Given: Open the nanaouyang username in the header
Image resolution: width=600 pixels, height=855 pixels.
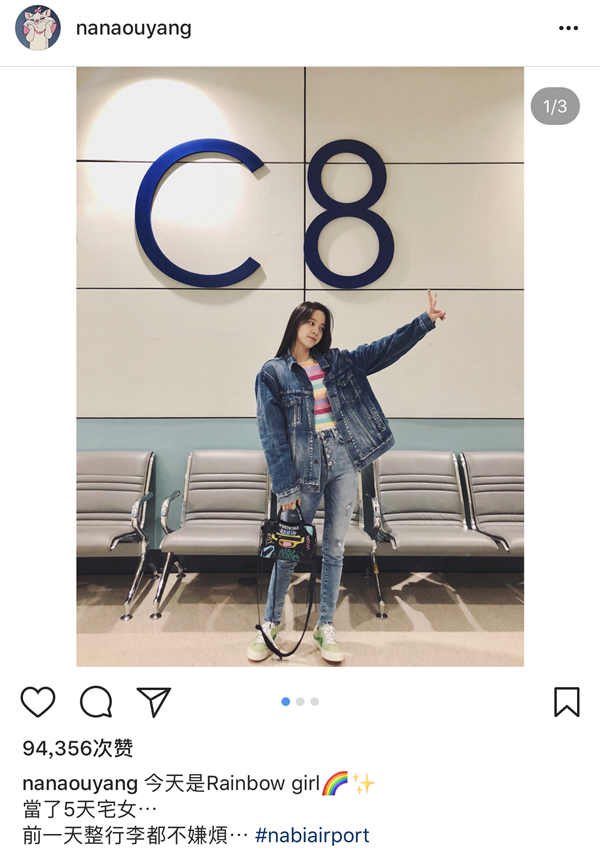Looking at the screenshot, I should [x=133, y=29].
